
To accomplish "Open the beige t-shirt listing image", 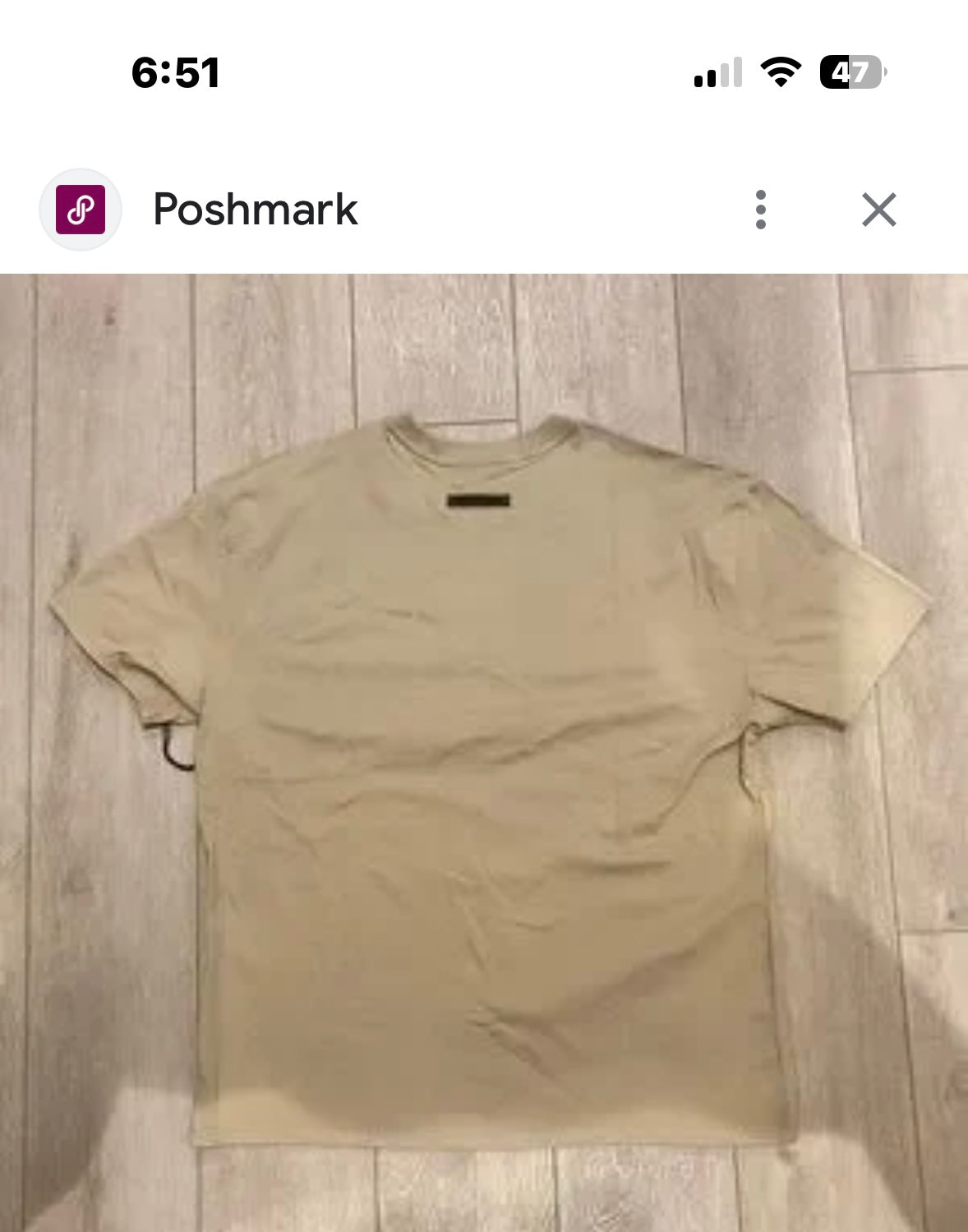I will pos(484,752).
